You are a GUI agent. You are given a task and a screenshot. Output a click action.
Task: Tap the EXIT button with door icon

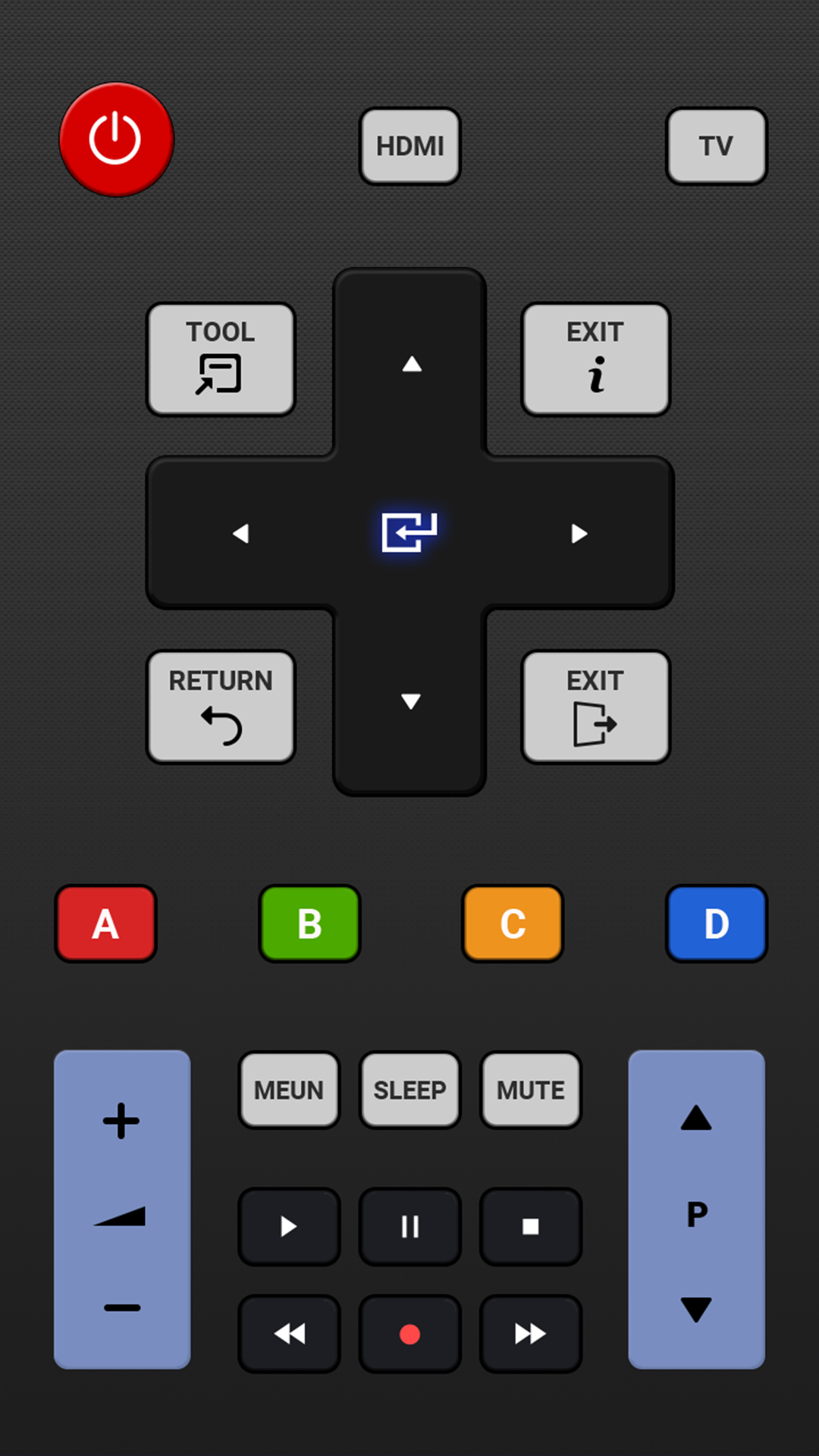click(595, 707)
